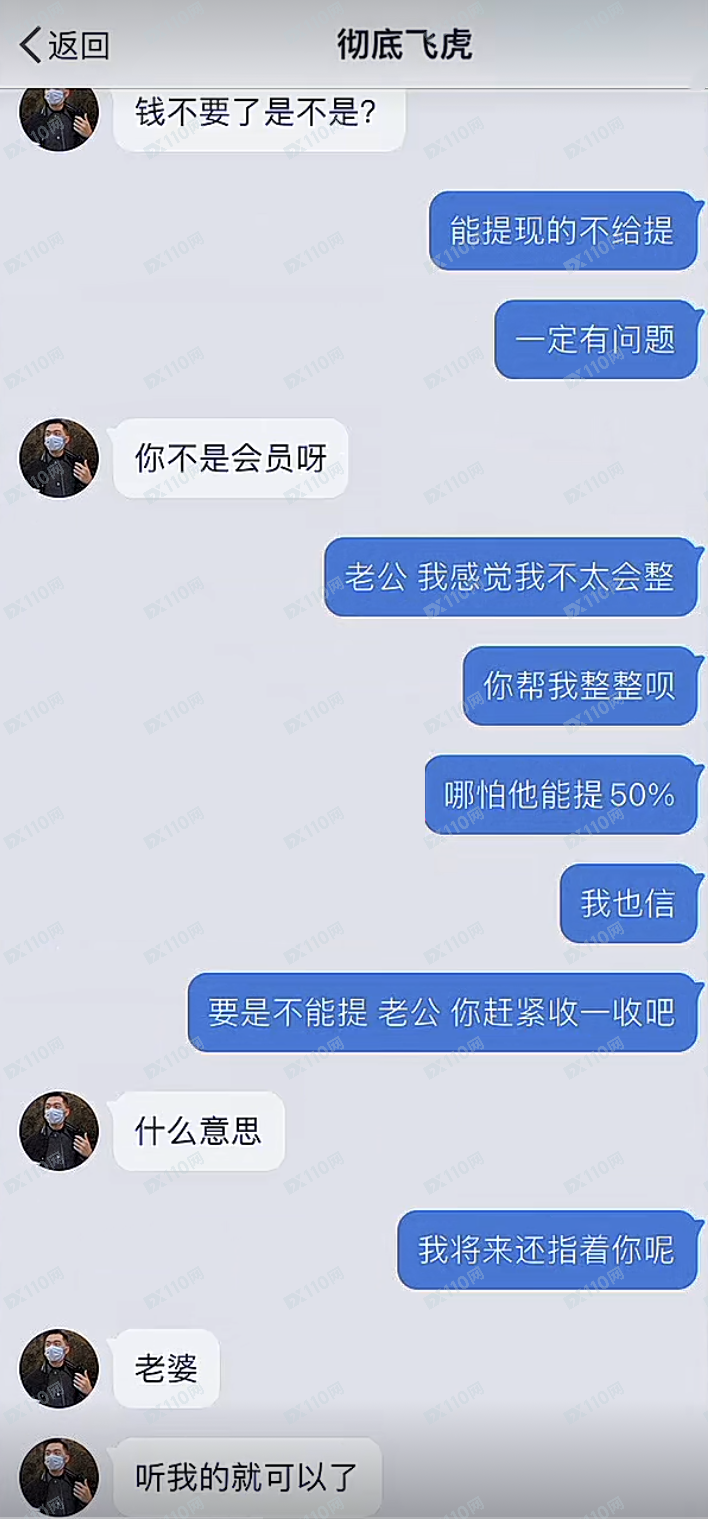View profile from avatar beside 老婆 message
The image size is (708, 1519).
59,1368
